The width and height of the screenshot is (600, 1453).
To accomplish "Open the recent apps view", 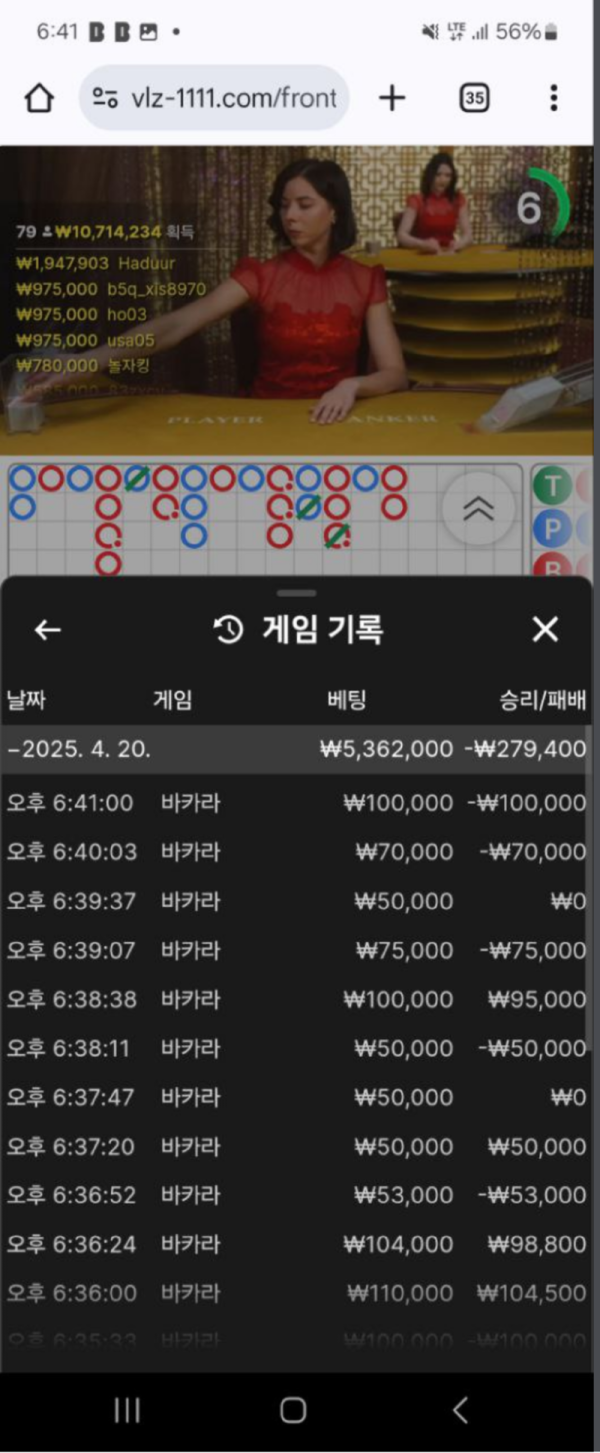I will (127, 1410).
